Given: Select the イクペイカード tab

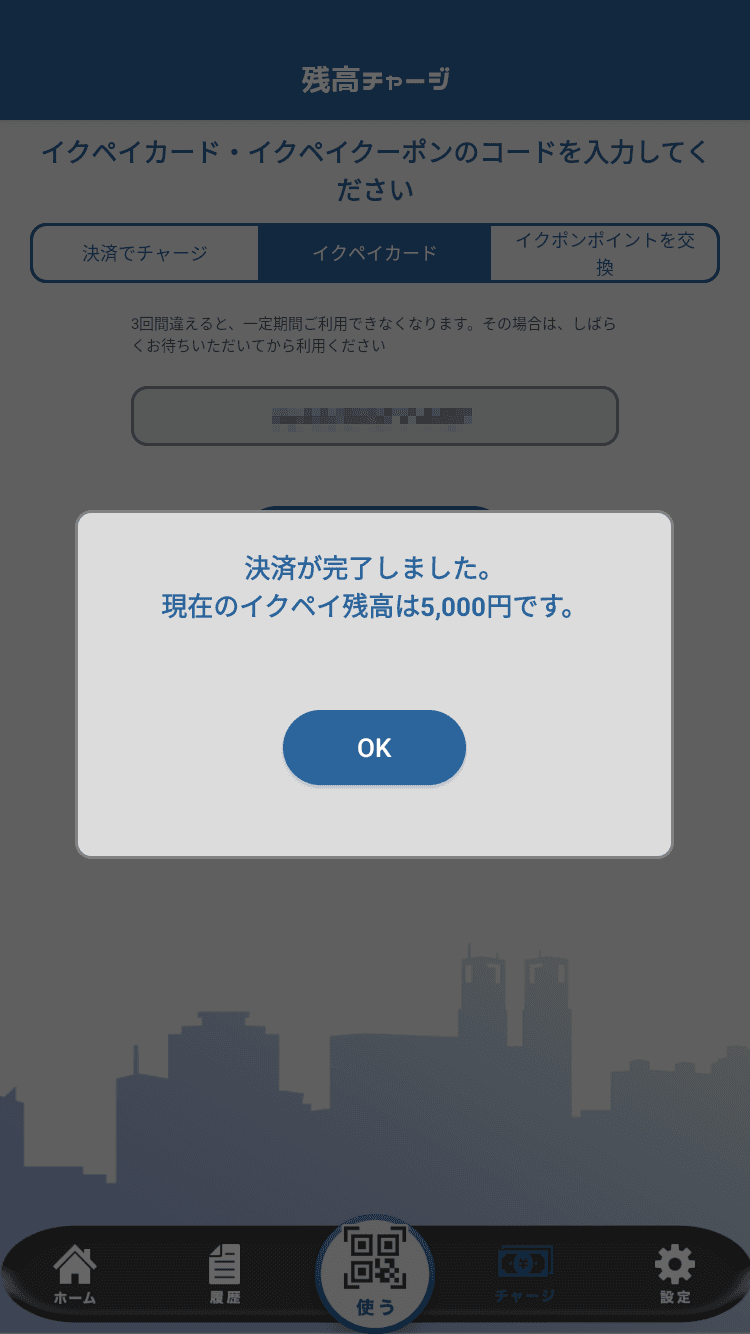Looking at the screenshot, I should [x=374, y=253].
